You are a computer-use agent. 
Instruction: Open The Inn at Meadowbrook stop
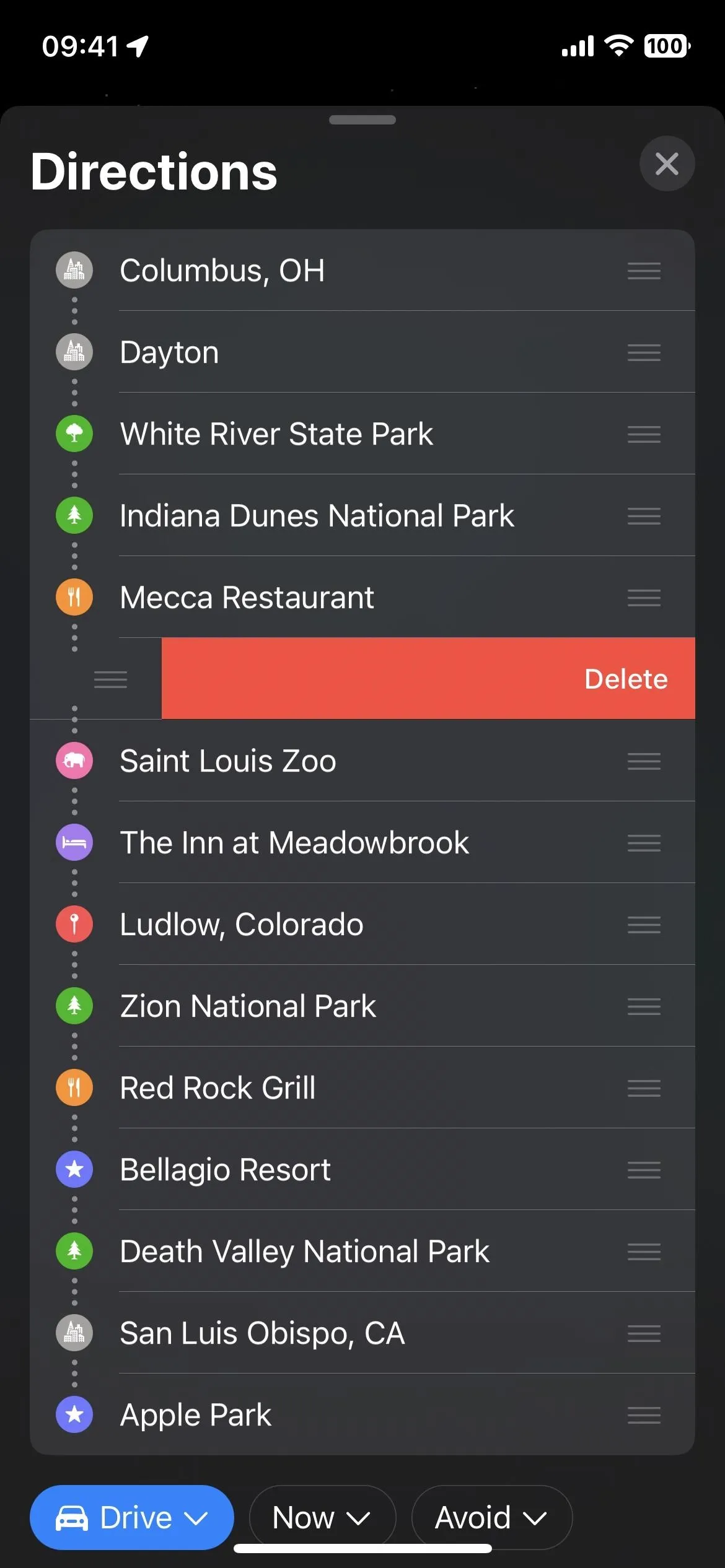(x=362, y=842)
